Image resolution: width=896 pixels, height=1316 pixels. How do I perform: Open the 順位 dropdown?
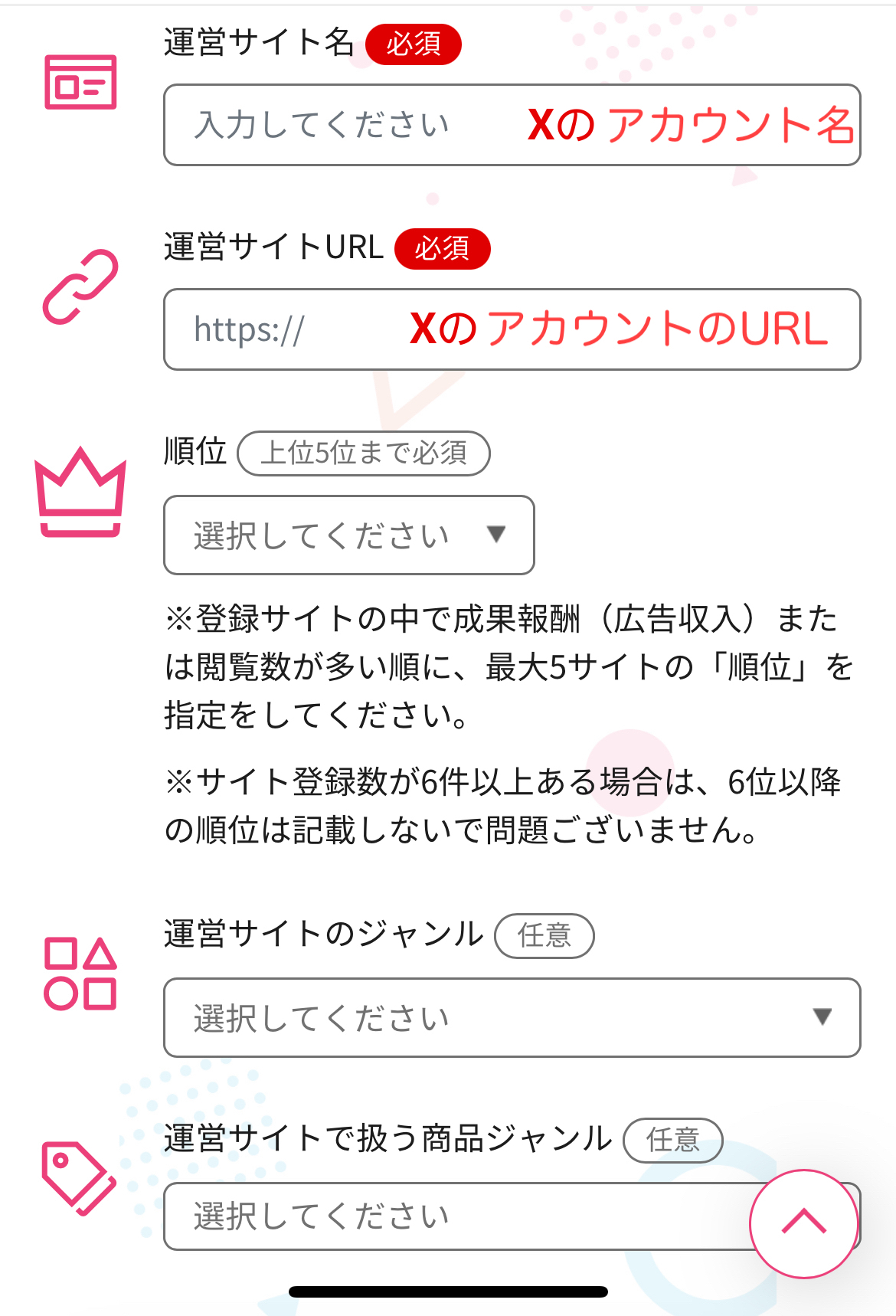(348, 535)
